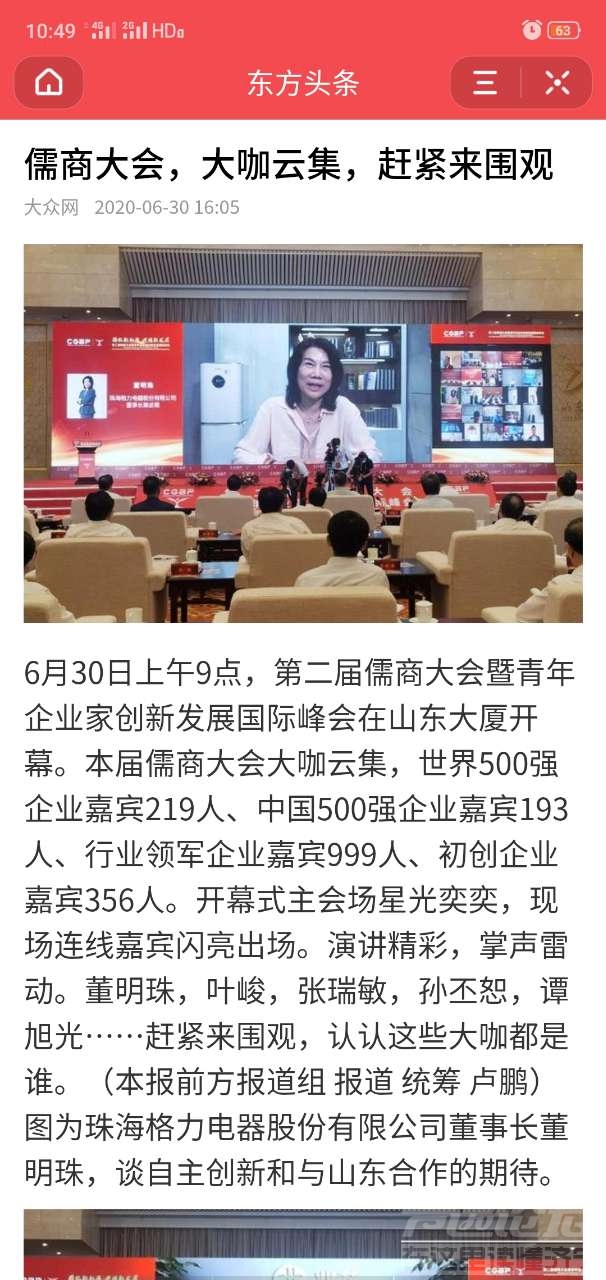Close the mini program
The width and height of the screenshot is (606, 1280).
(557, 83)
